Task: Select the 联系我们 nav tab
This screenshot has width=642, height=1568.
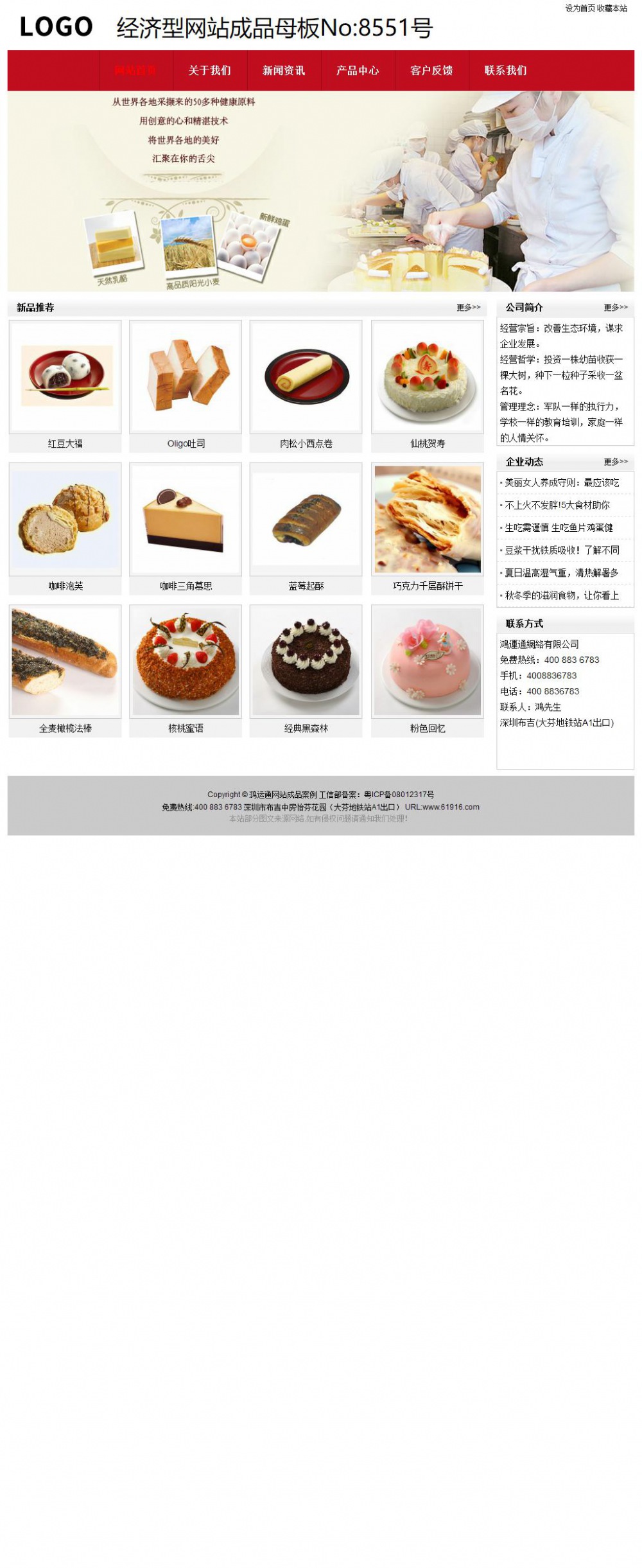Action: pyautogui.click(x=505, y=71)
